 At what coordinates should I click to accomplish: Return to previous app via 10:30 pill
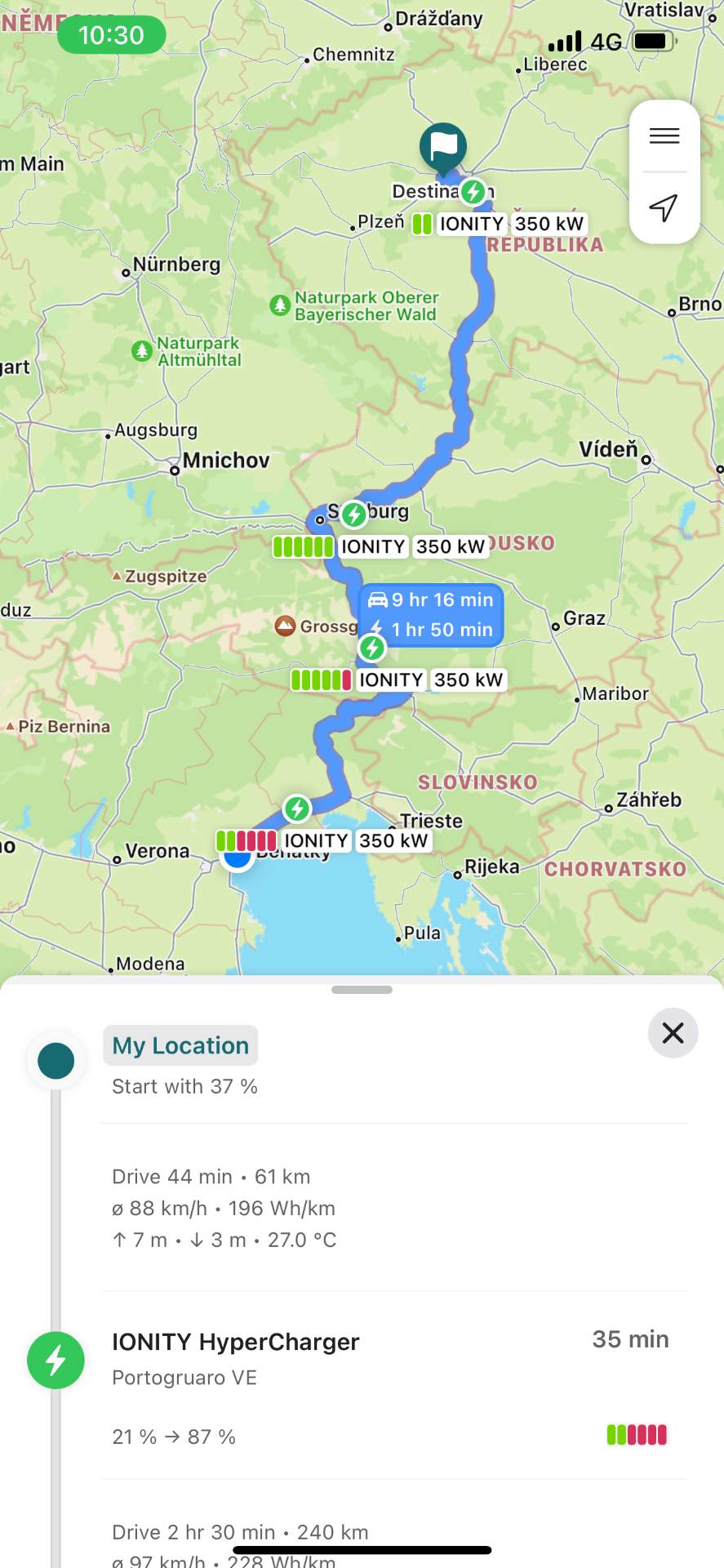112,35
